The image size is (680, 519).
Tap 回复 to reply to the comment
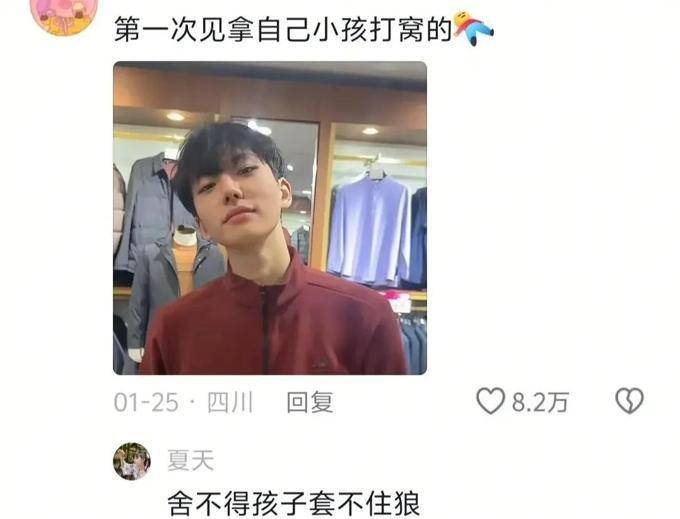pyautogui.click(x=309, y=402)
